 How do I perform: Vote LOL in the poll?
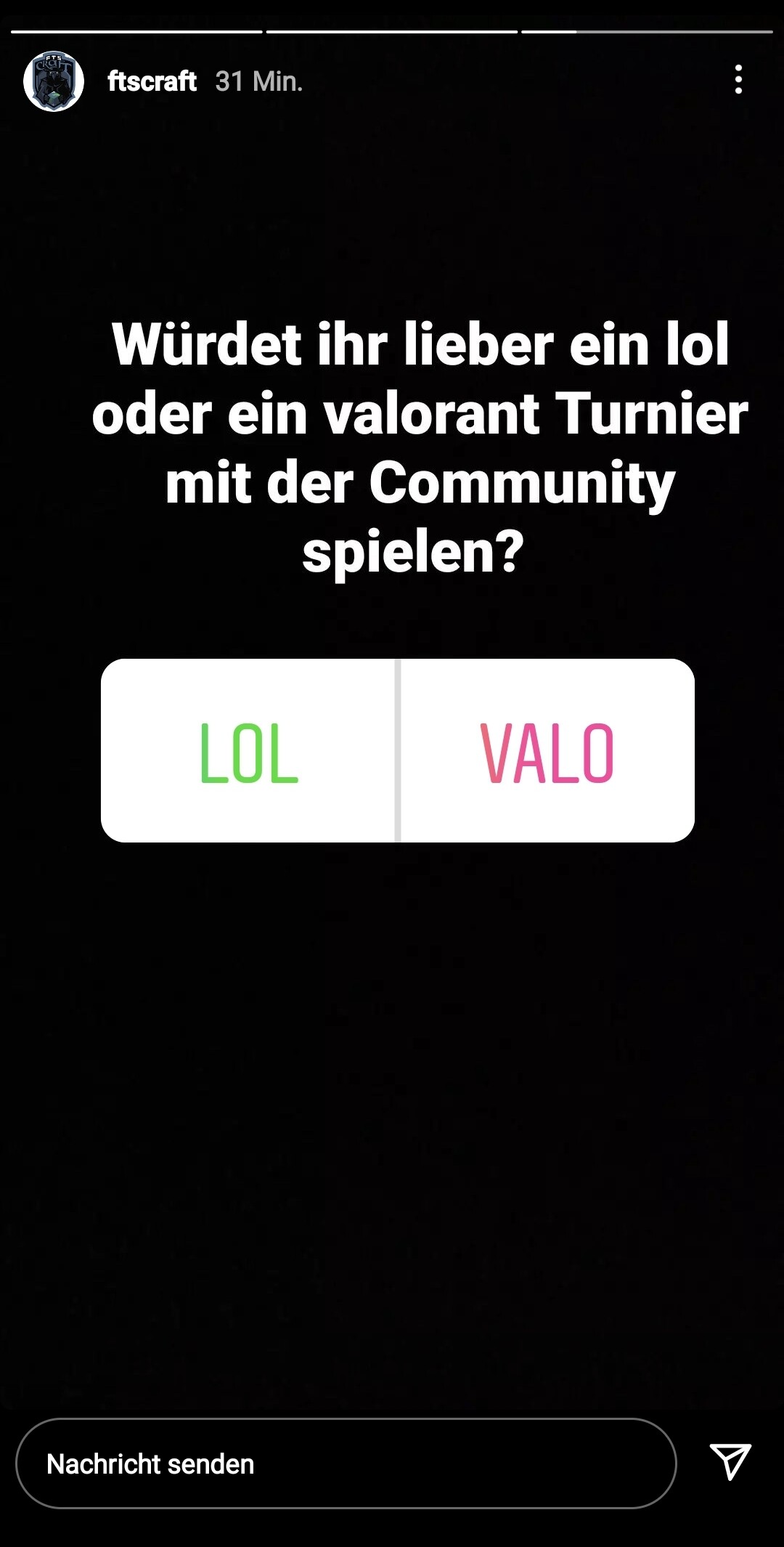[249, 752]
